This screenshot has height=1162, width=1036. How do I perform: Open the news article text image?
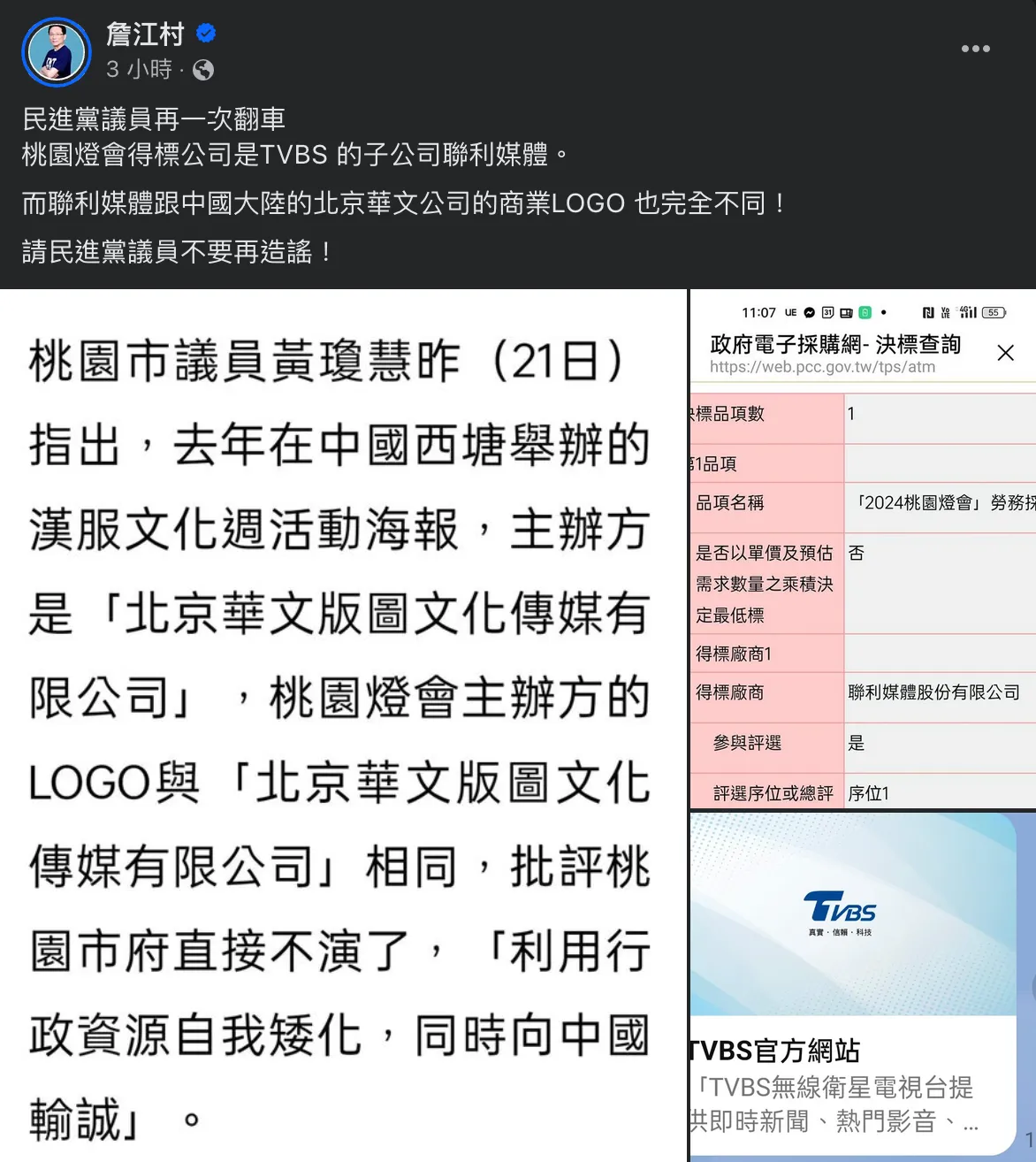(x=343, y=725)
